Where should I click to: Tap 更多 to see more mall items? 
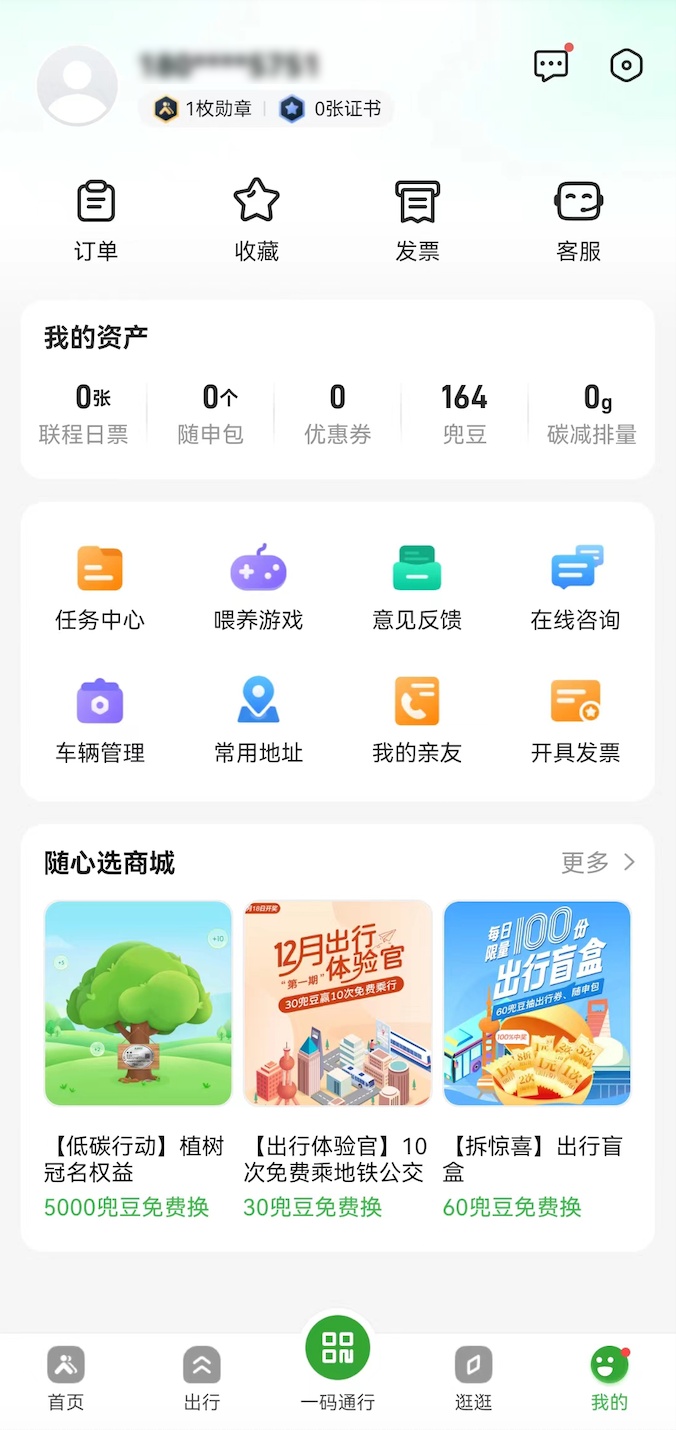pos(598,862)
